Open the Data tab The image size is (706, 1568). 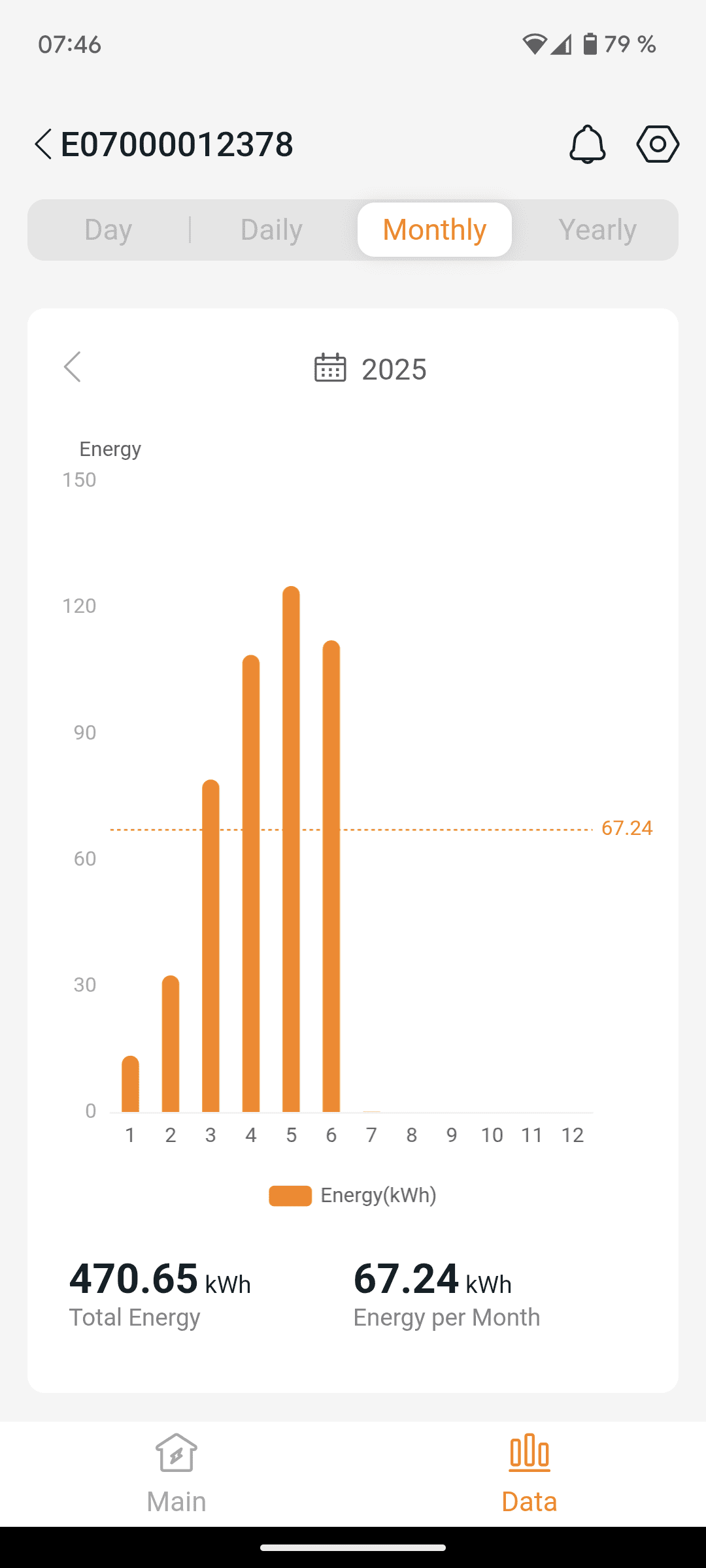pos(529,1474)
